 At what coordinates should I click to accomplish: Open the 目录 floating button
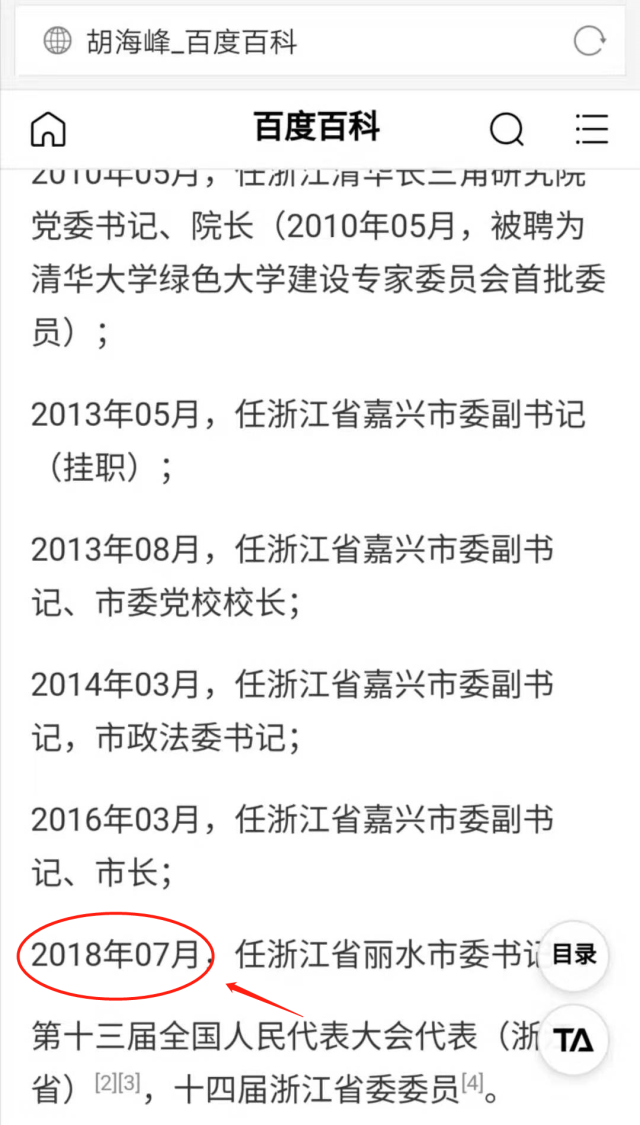[x=575, y=955]
